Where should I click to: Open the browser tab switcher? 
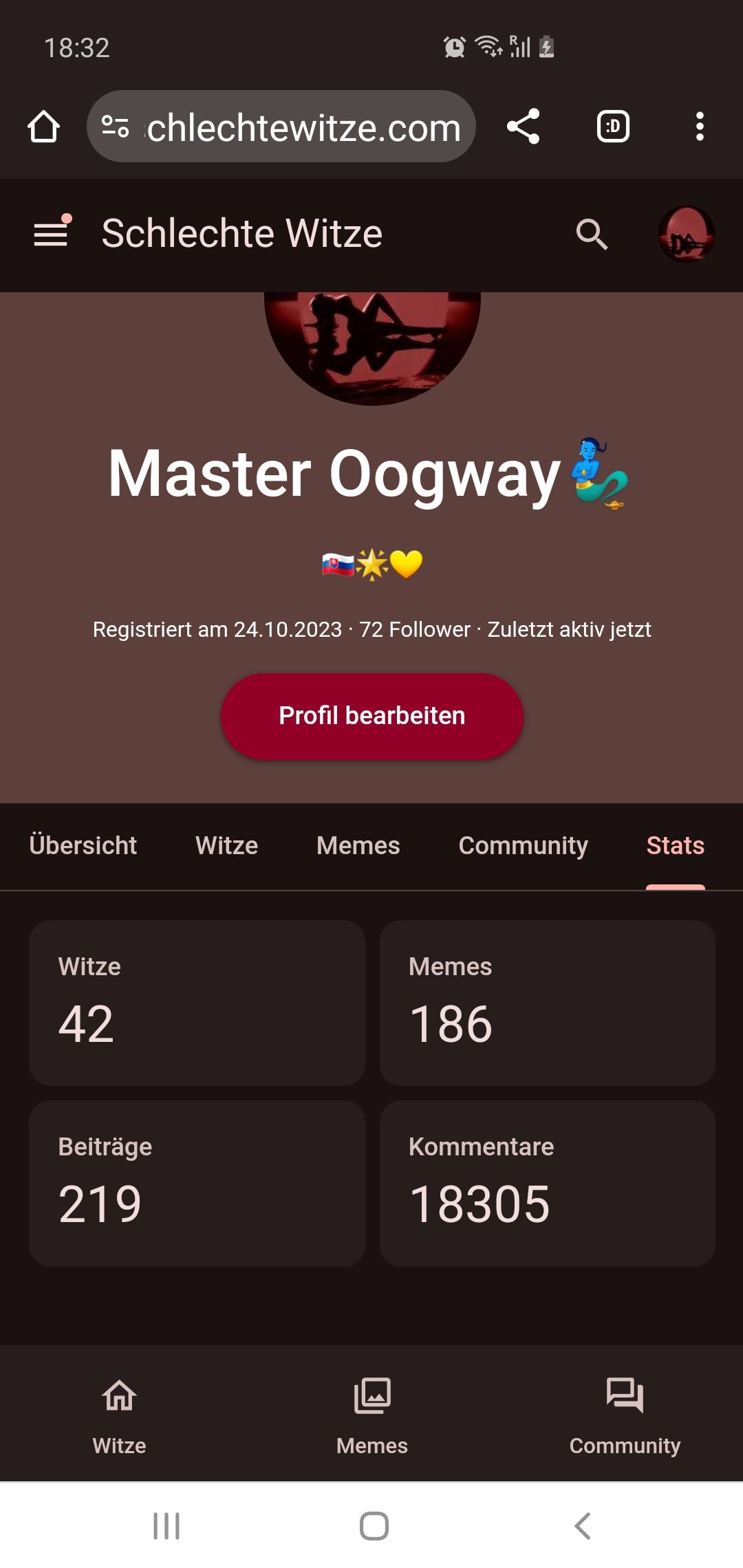click(x=613, y=127)
